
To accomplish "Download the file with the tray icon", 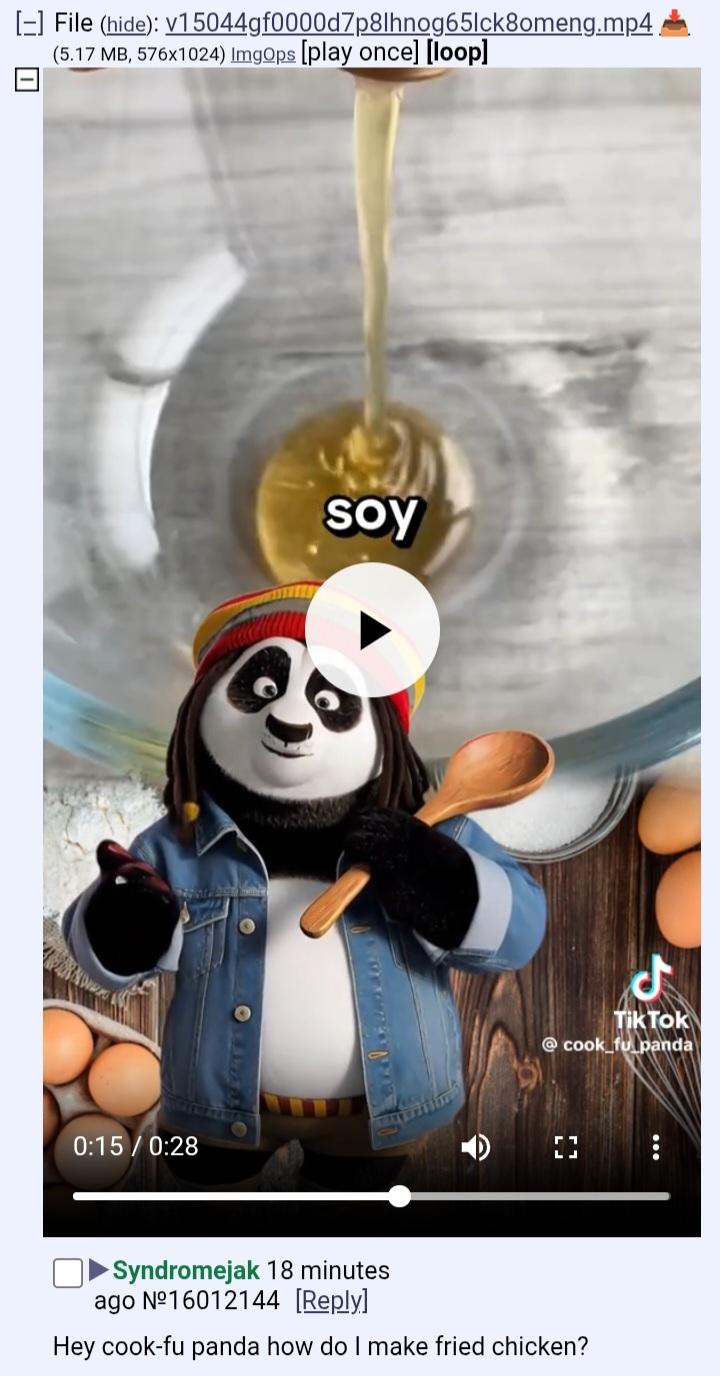I will click(x=675, y=23).
